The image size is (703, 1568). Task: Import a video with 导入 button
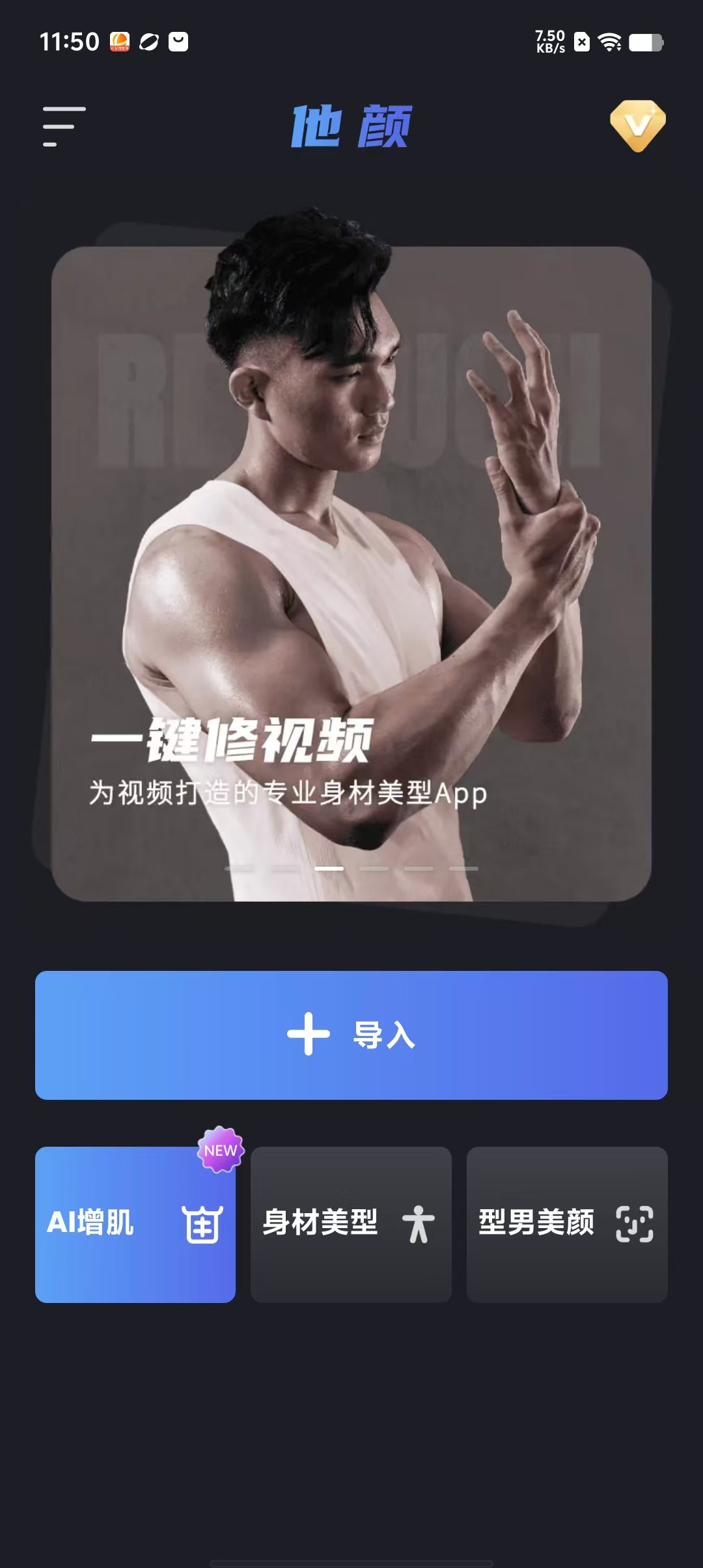point(351,1035)
